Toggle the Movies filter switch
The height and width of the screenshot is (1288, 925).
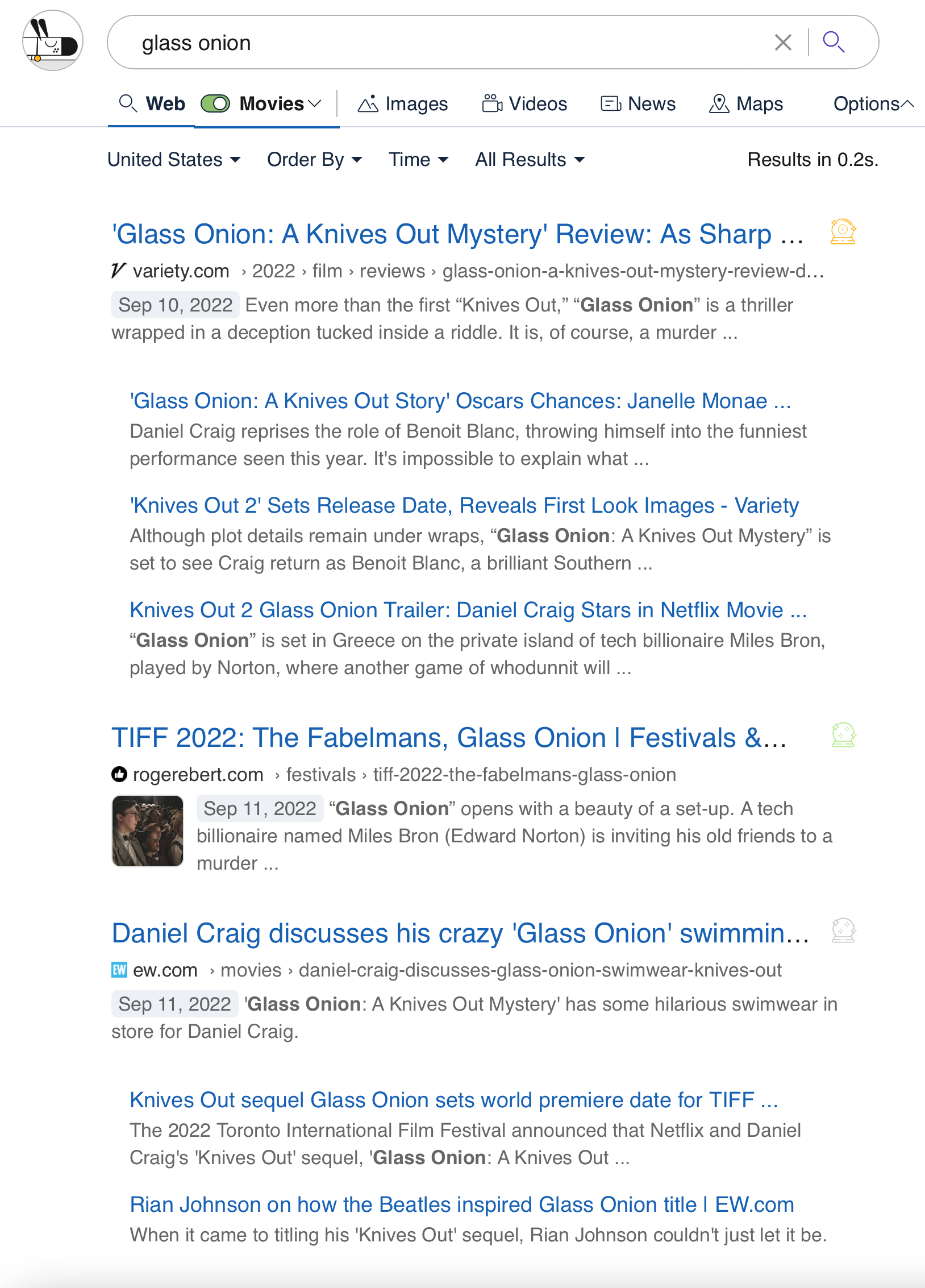tap(215, 104)
